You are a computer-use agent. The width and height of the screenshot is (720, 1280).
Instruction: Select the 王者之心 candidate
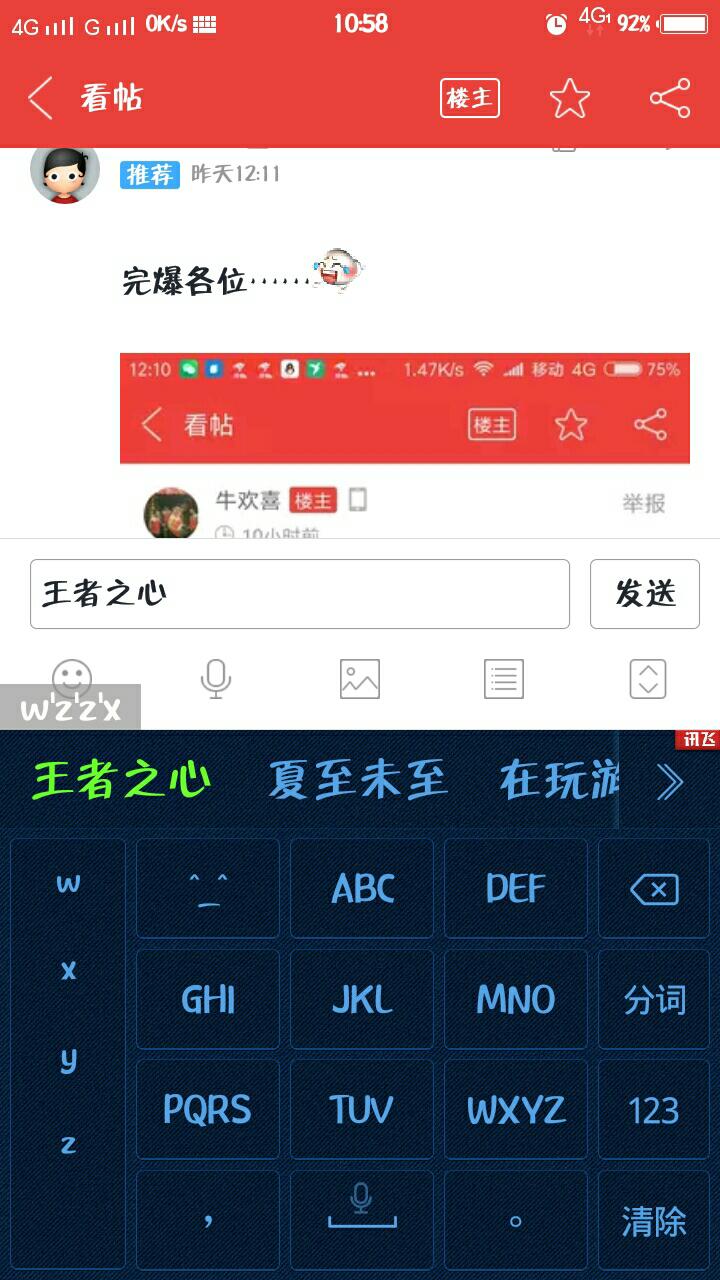click(x=122, y=781)
